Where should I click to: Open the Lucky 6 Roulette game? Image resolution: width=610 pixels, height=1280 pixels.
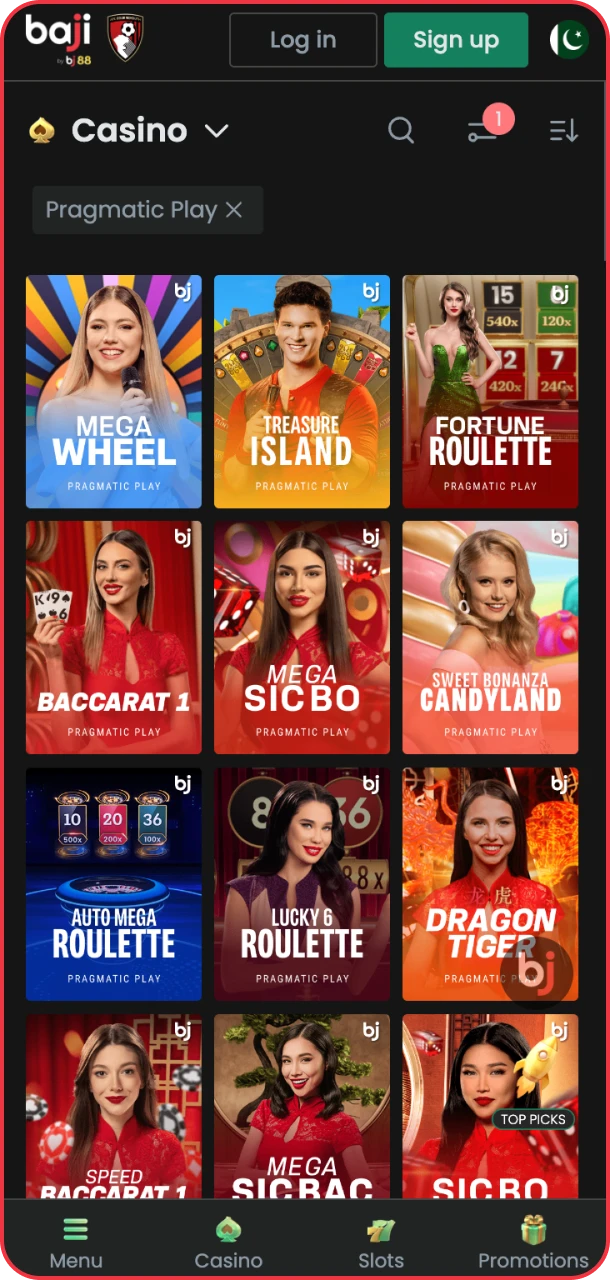pos(302,884)
